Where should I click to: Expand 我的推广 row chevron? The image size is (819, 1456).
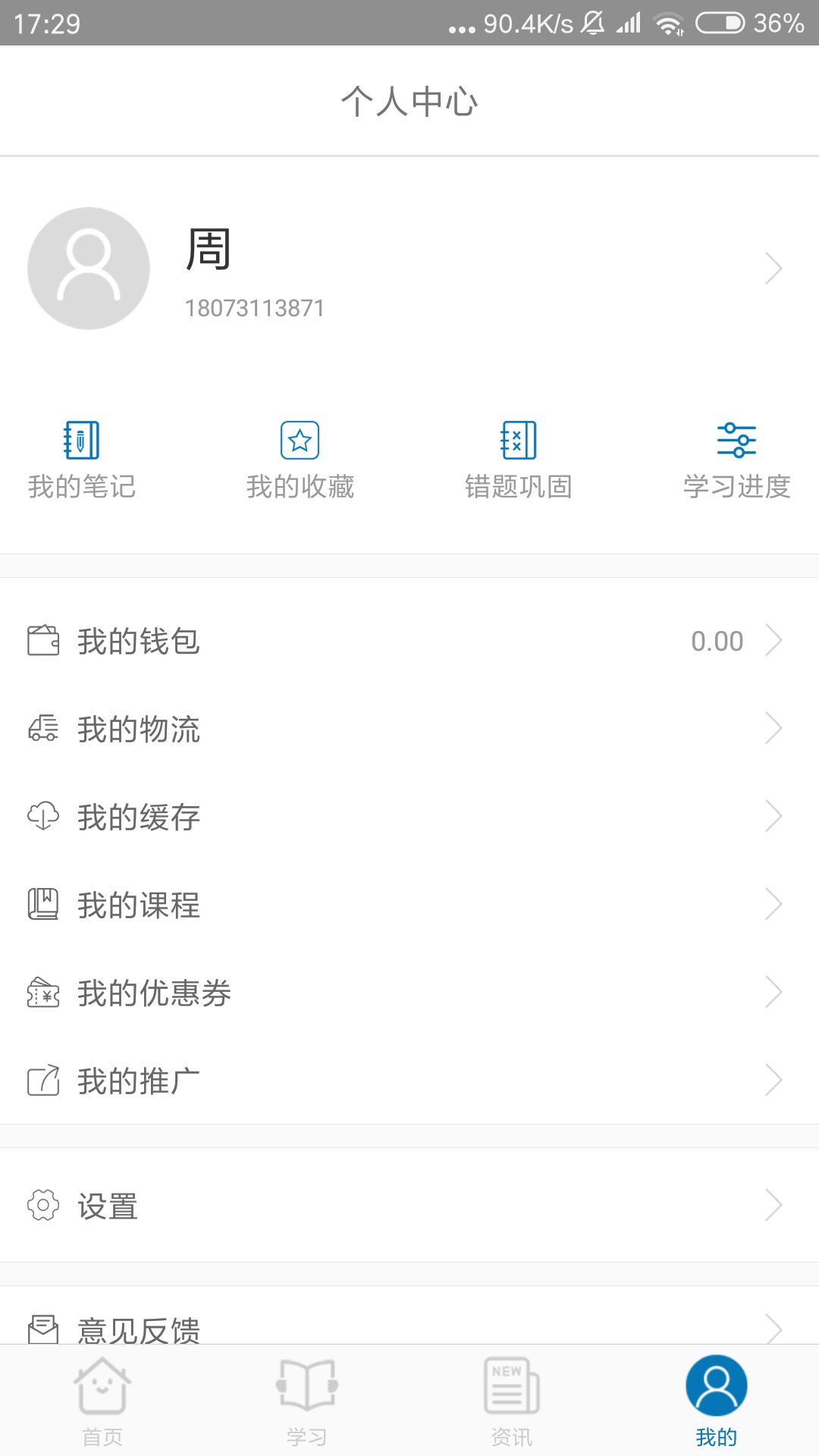pyautogui.click(x=773, y=1079)
